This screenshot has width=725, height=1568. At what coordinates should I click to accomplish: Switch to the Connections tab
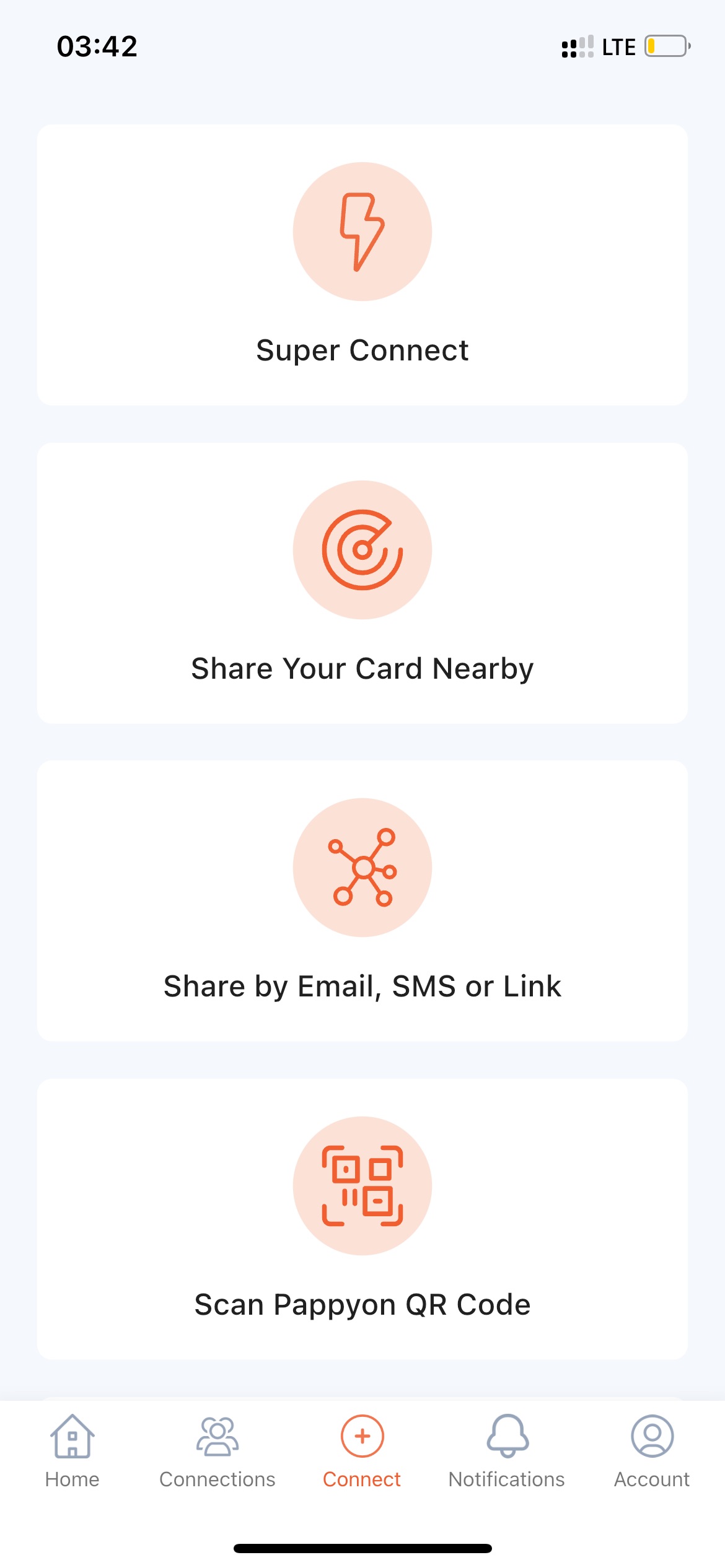click(217, 1452)
